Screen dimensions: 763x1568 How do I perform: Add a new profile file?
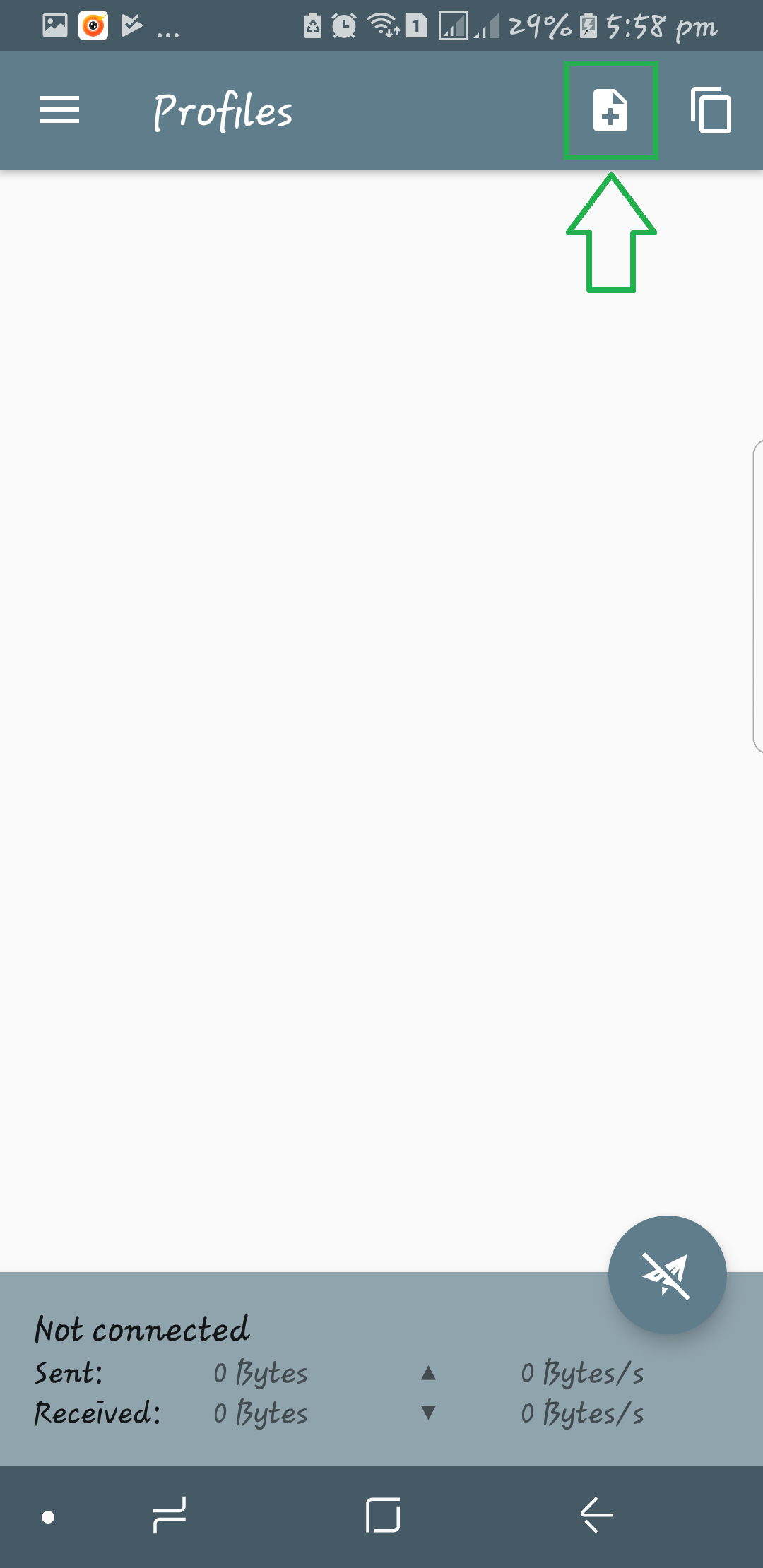[610, 110]
